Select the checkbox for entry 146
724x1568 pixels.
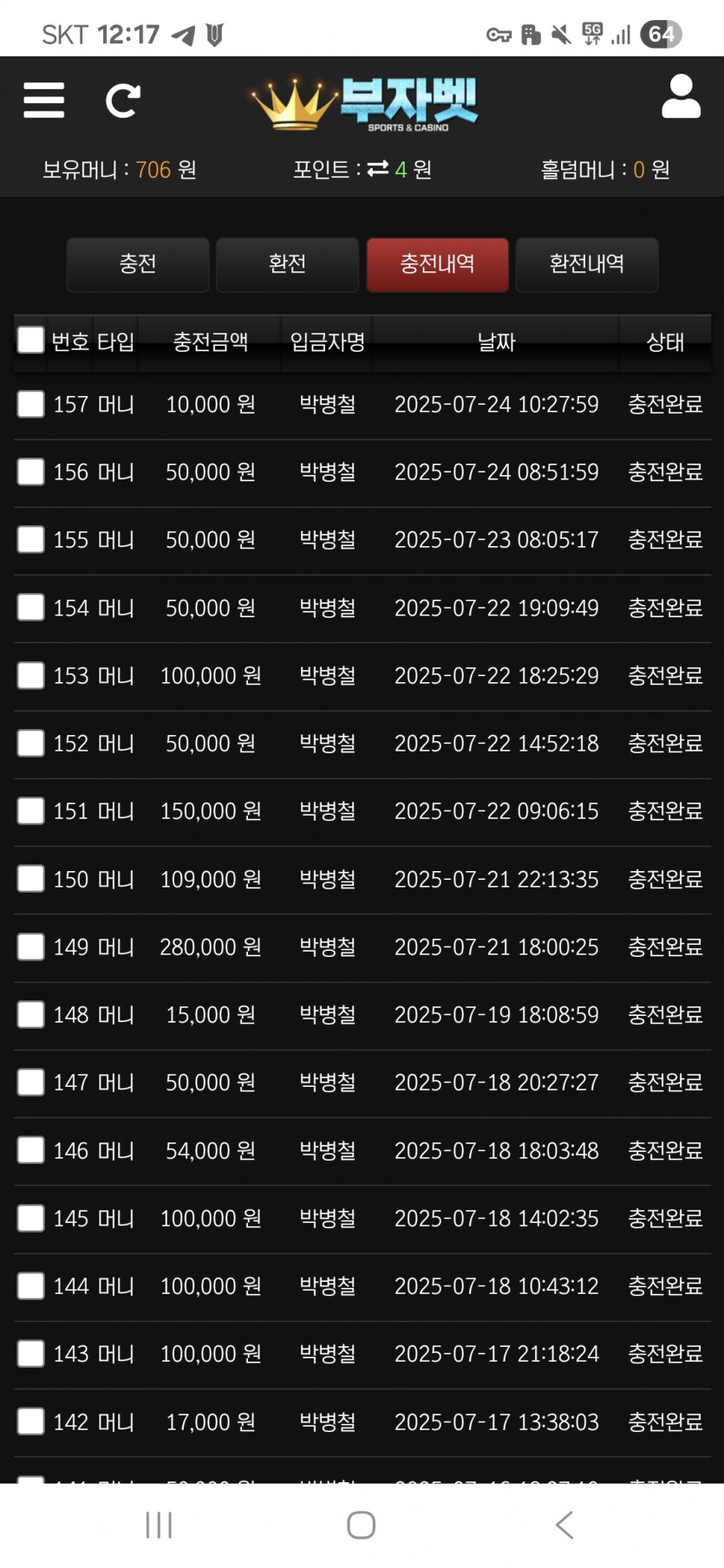point(30,1150)
